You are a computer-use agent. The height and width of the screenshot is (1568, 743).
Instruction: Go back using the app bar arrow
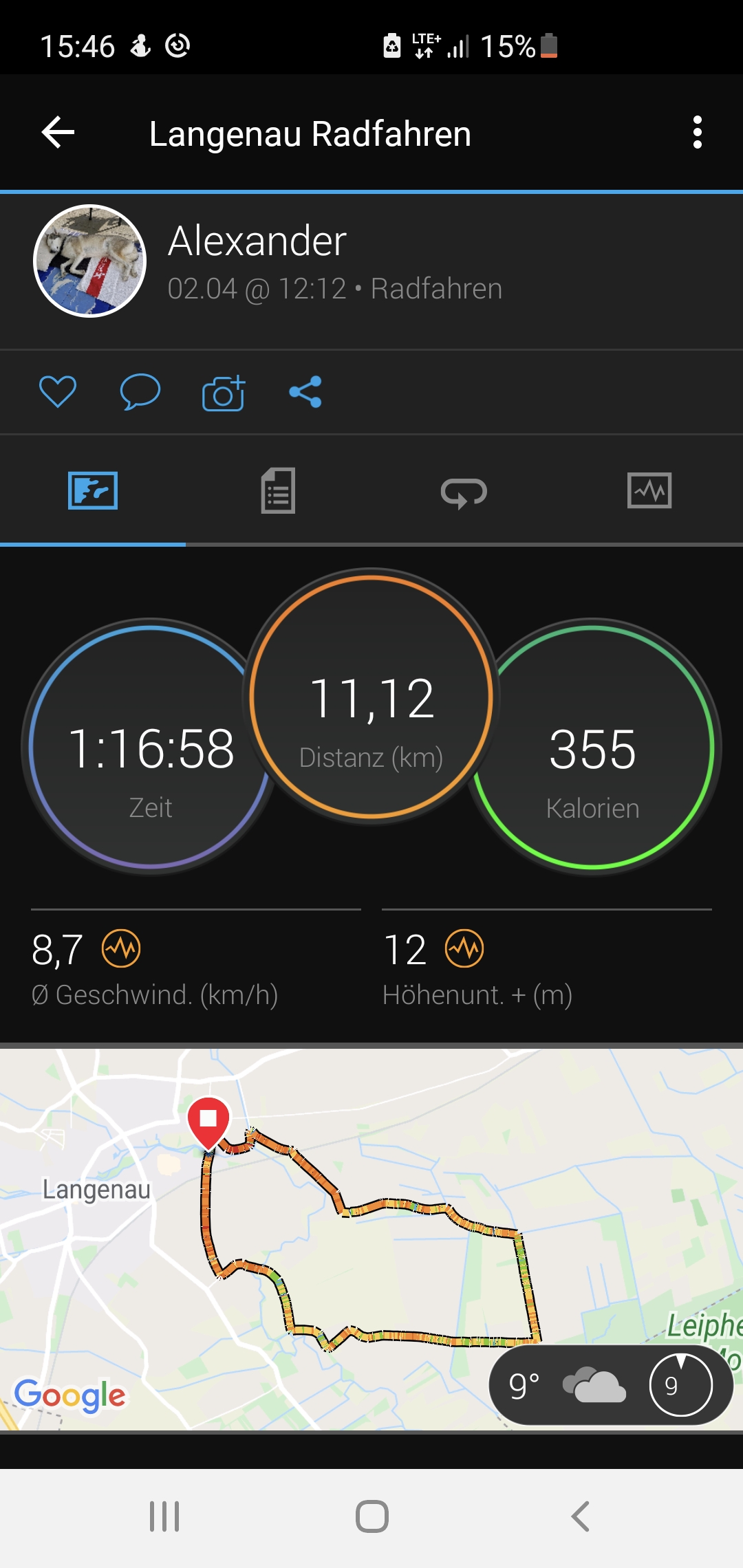(x=58, y=133)
